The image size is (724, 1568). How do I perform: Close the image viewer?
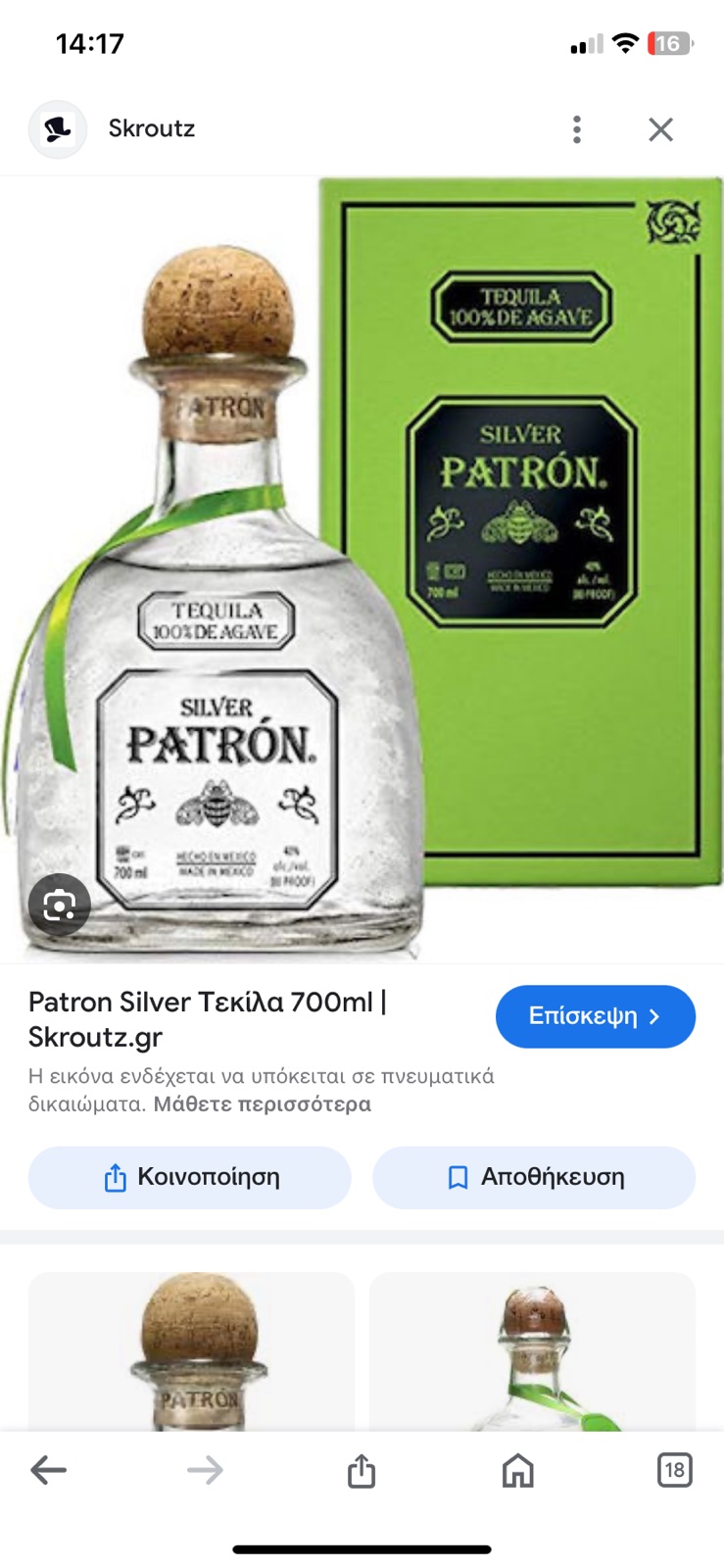tap(661, 129)
